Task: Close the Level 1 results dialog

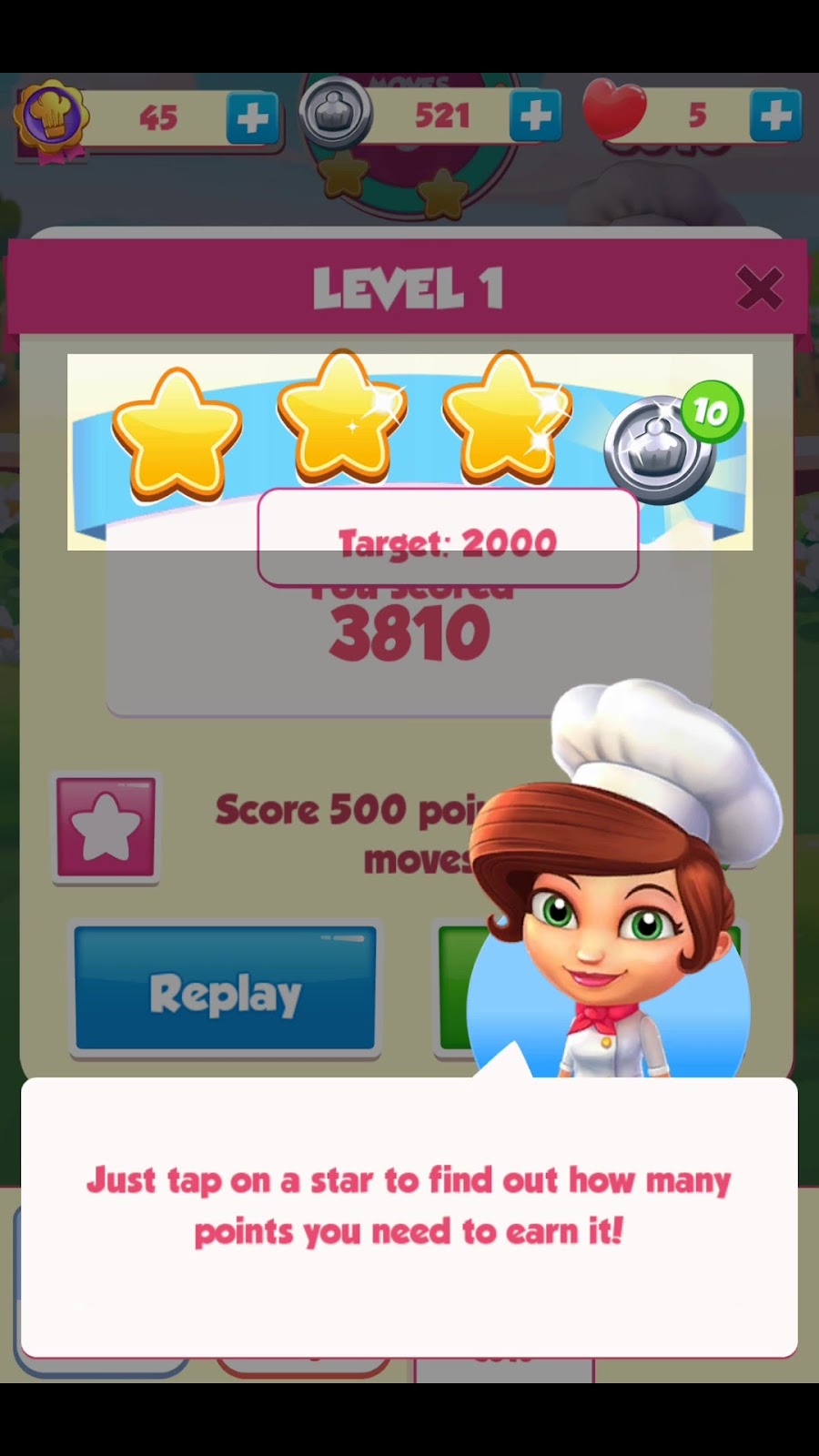Action: [759, 289]
